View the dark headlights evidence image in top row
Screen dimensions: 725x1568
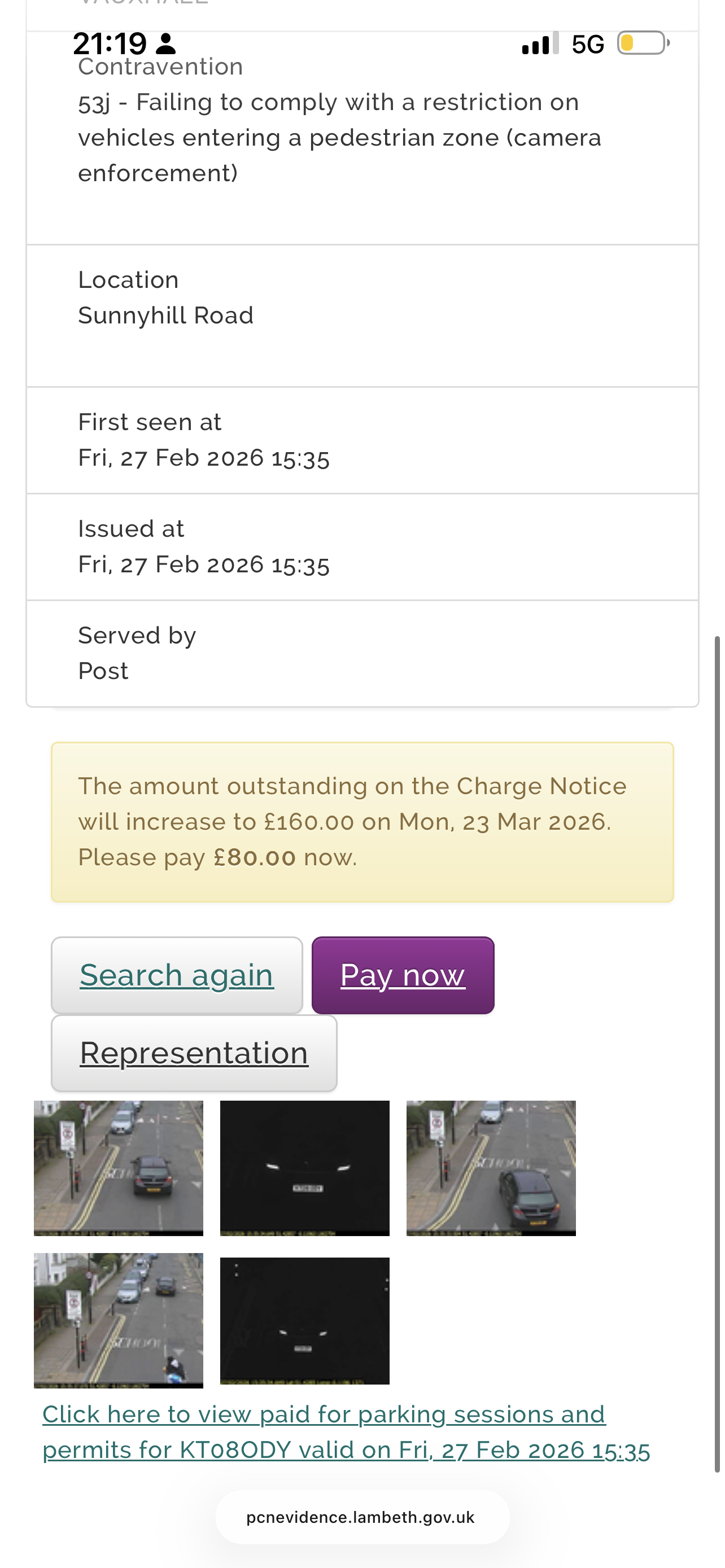point(304,1168)
